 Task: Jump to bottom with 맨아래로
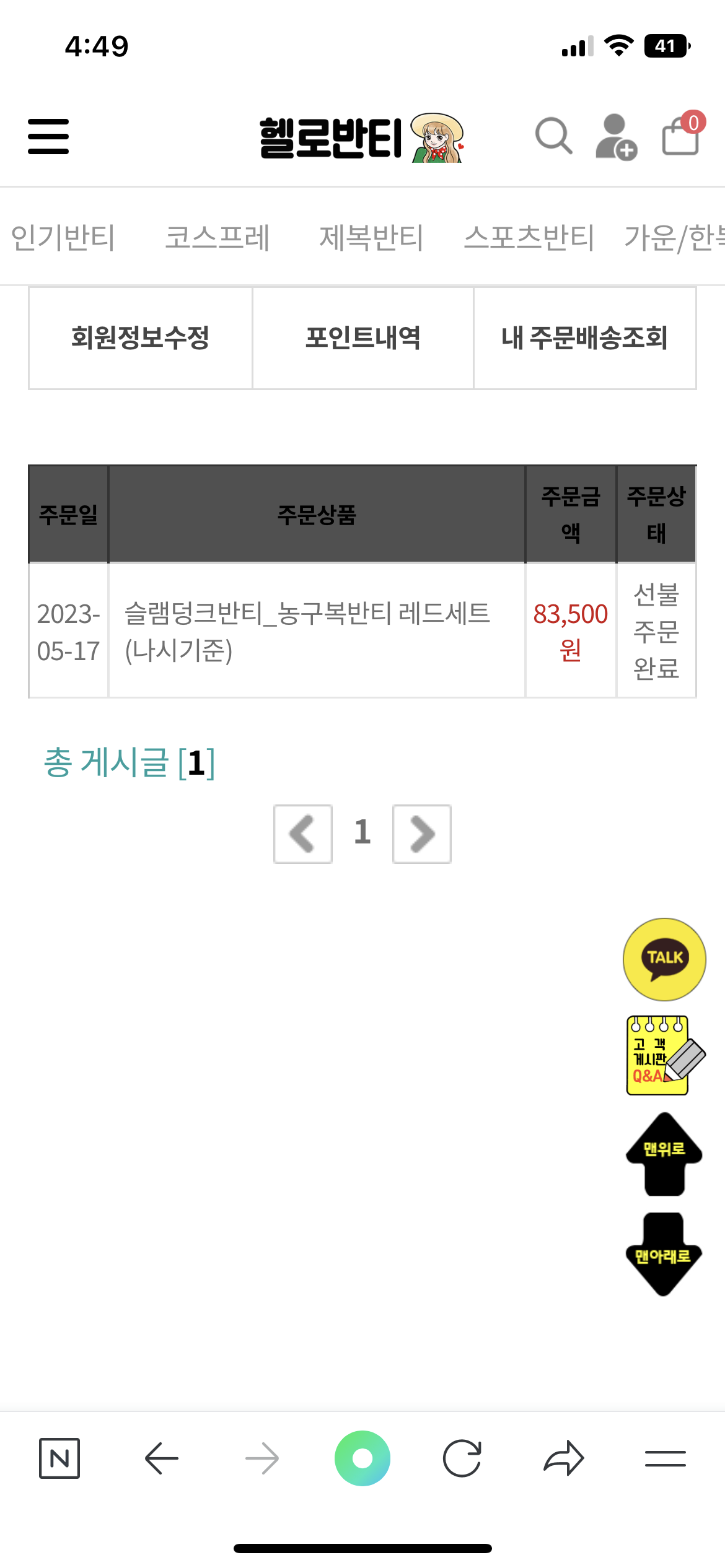pos(663,1255)
